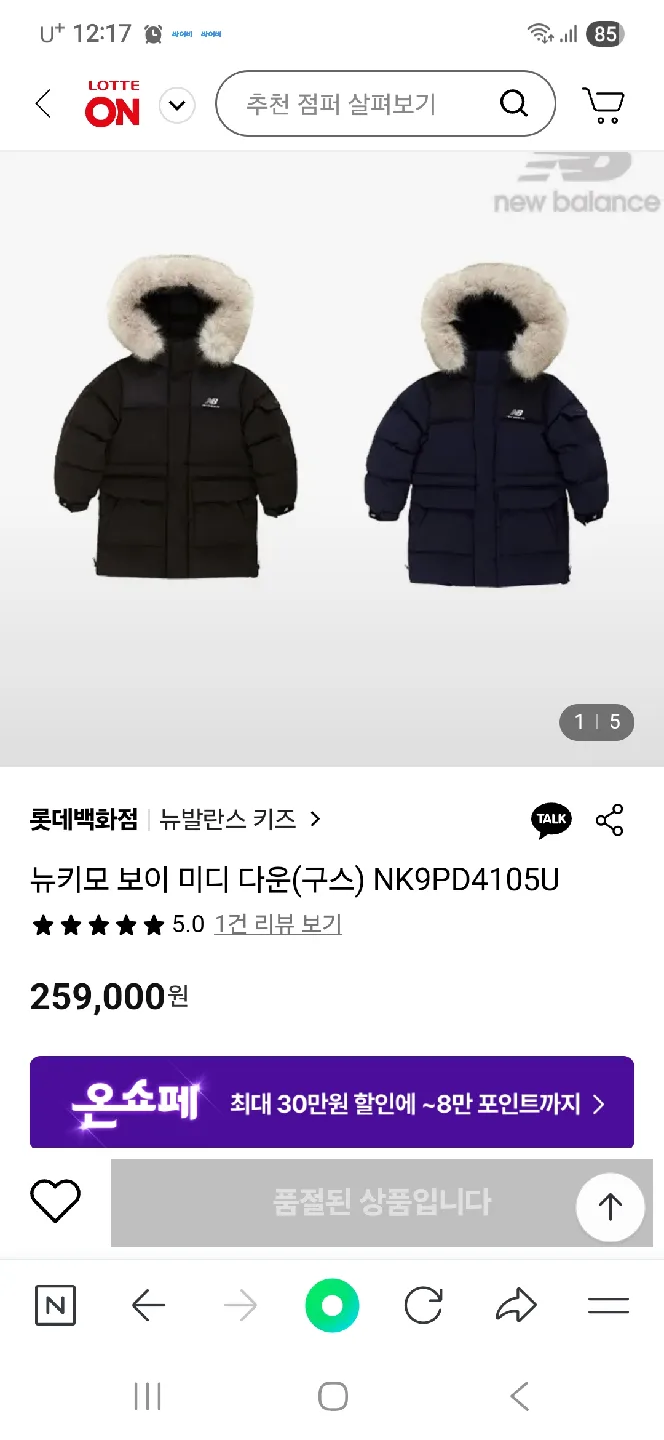Open the shopping cart
Screen dimensions: 664x1440
[x=603, y=105]
